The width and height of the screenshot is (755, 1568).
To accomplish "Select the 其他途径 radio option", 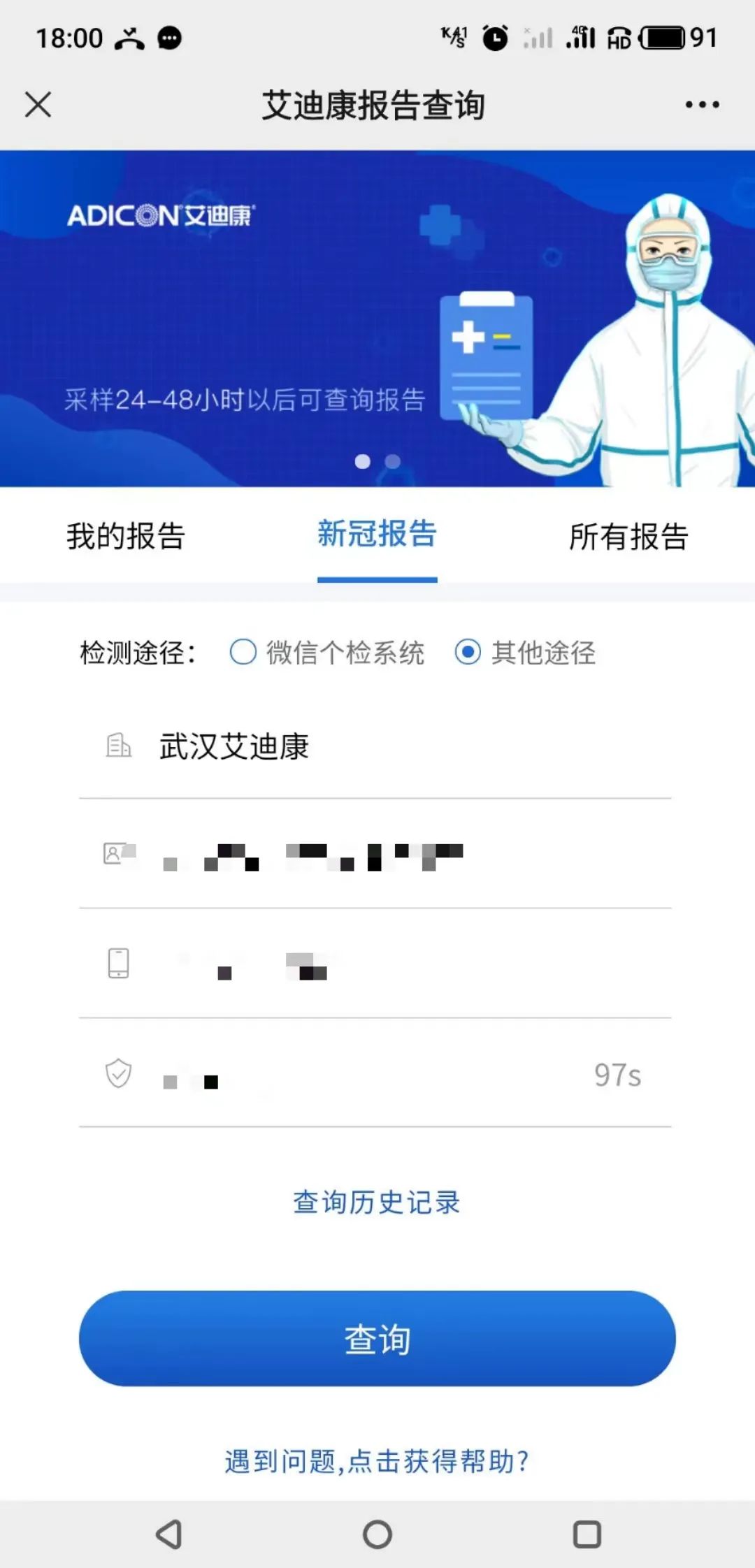I will point(468,652).
